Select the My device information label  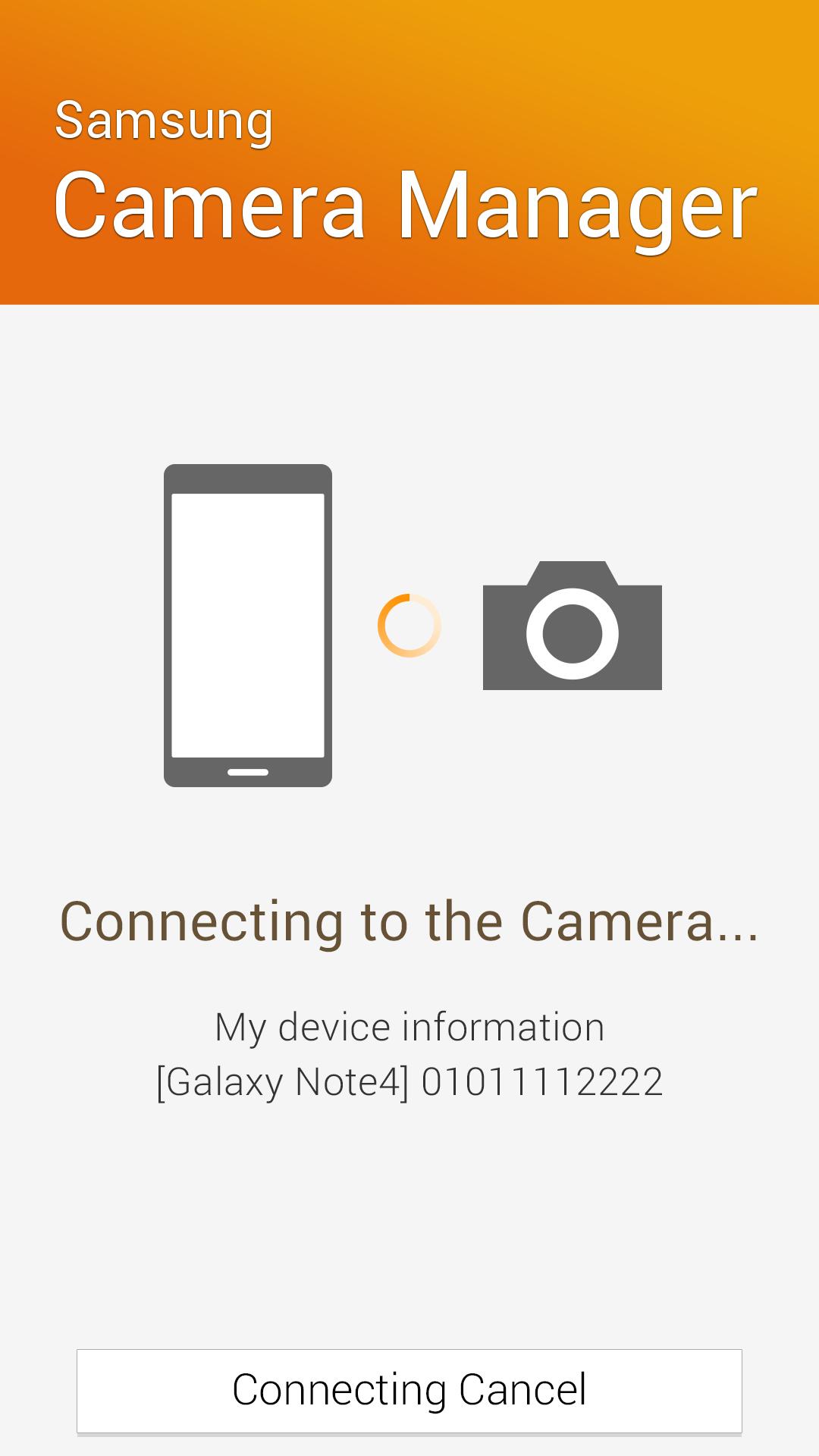(x=409, y=1028)
